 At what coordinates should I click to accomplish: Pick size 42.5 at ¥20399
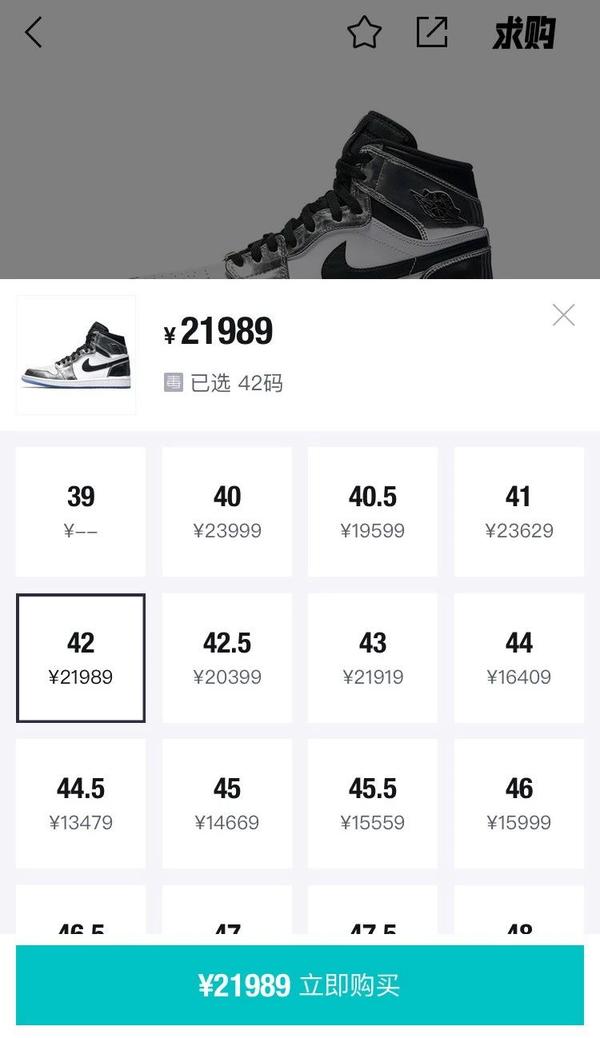tap(227, 657)
